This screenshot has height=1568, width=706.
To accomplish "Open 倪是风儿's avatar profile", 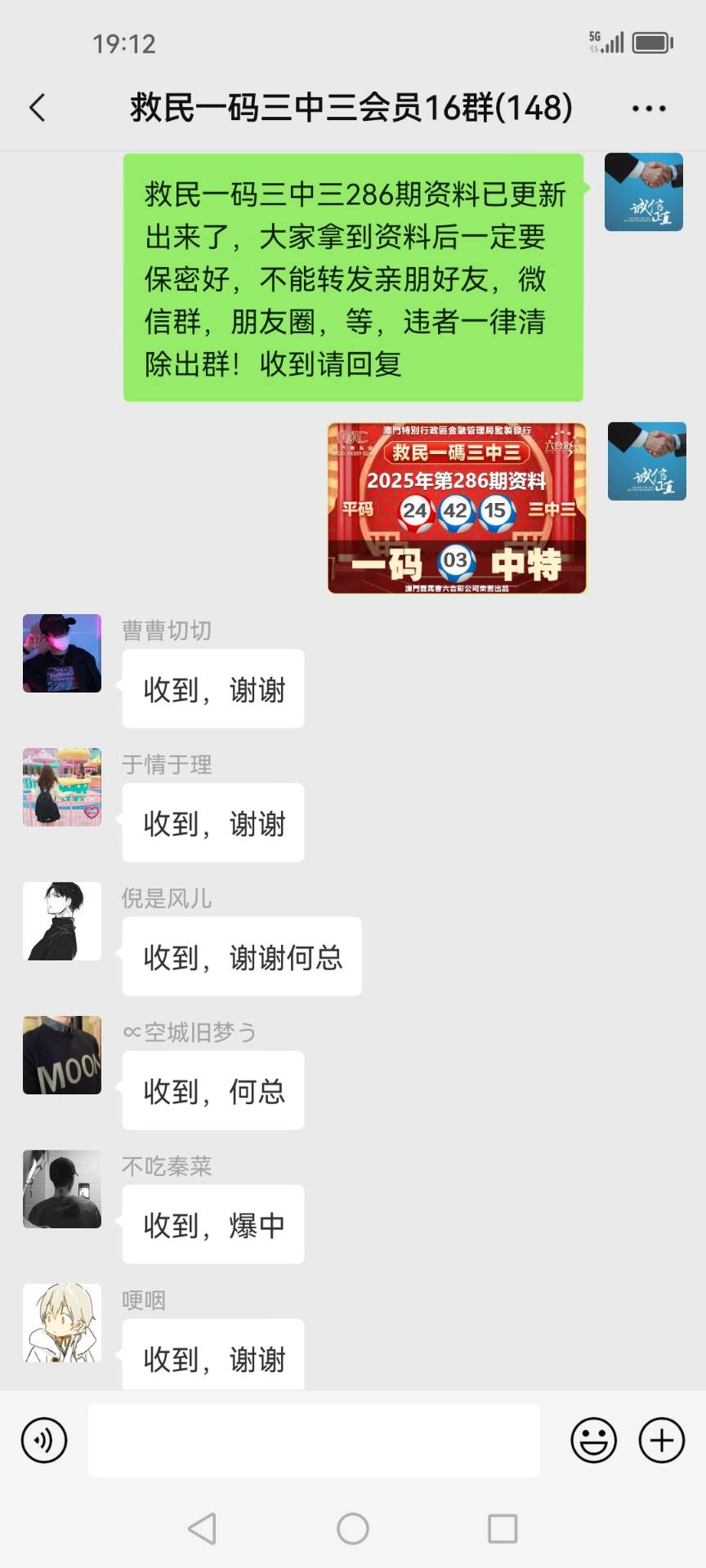I will (x=62, y=921).
